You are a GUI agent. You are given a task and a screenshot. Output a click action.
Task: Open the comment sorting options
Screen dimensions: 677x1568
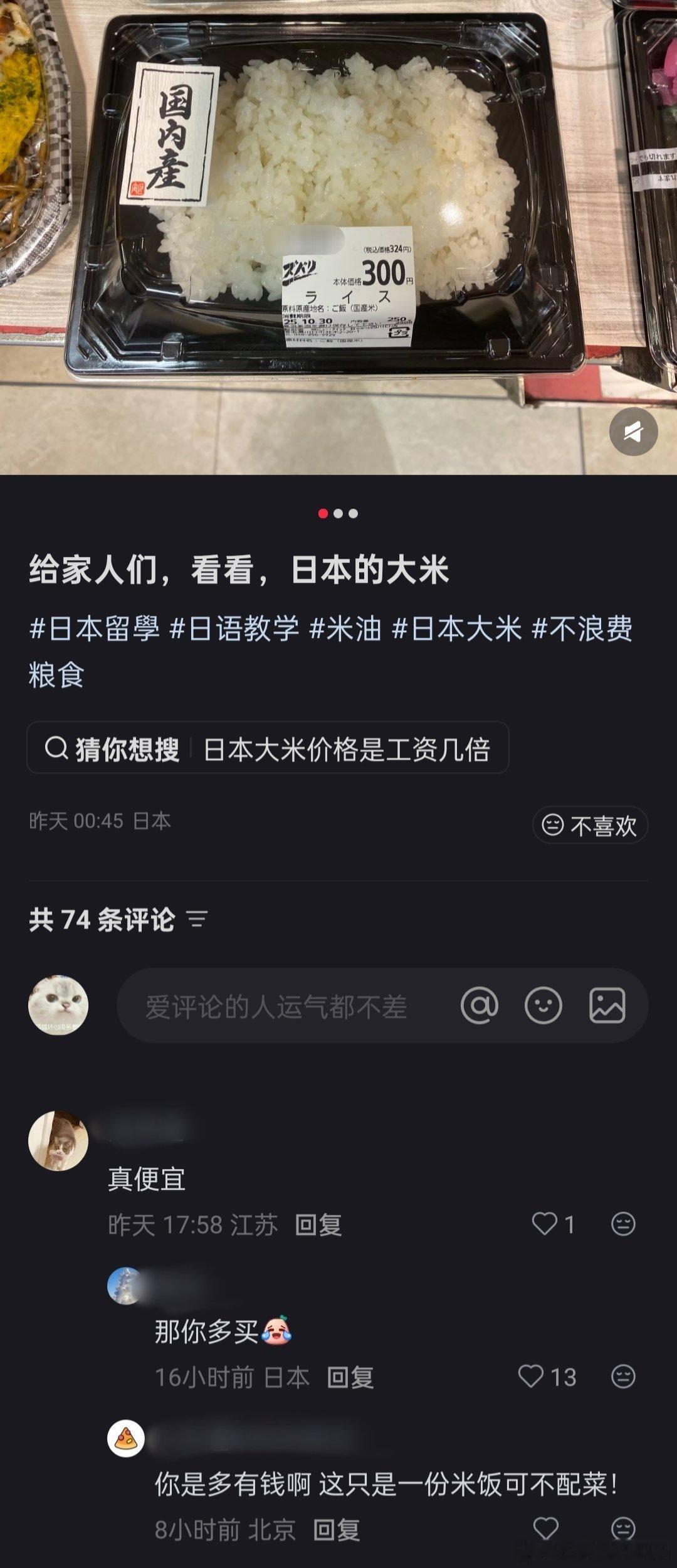click(196, 918)
